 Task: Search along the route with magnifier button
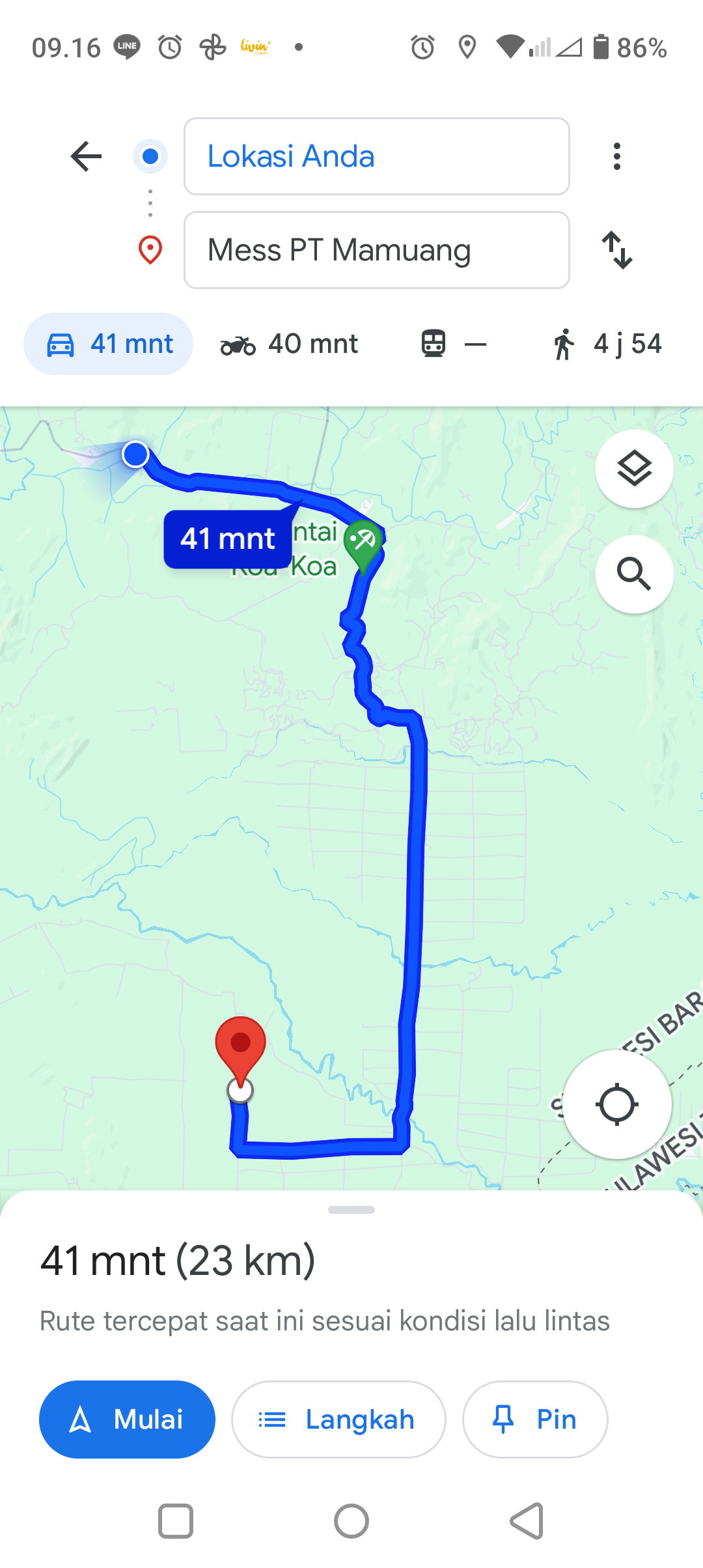(634, 574)
